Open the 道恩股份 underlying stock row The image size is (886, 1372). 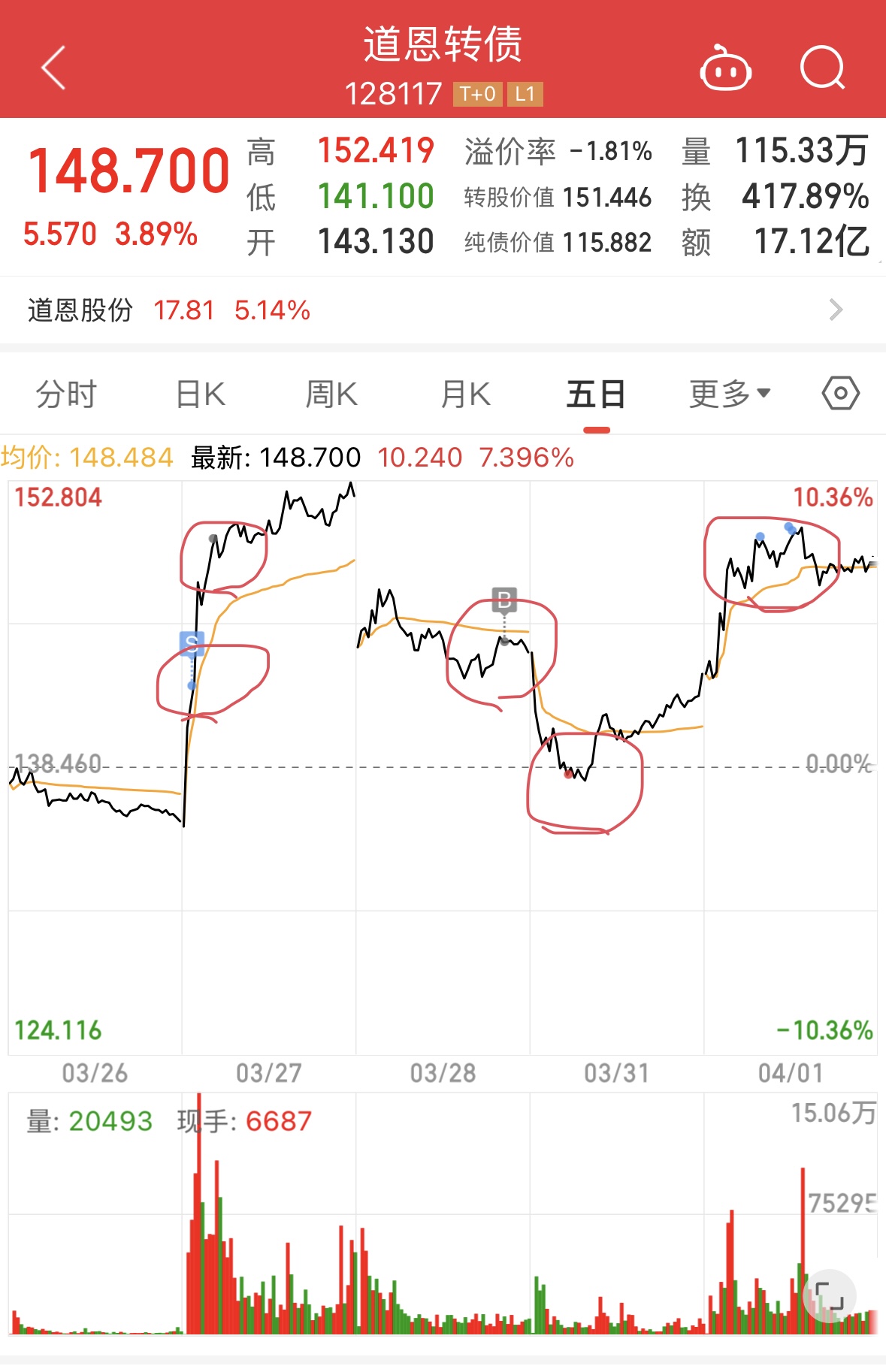(443, 310)
